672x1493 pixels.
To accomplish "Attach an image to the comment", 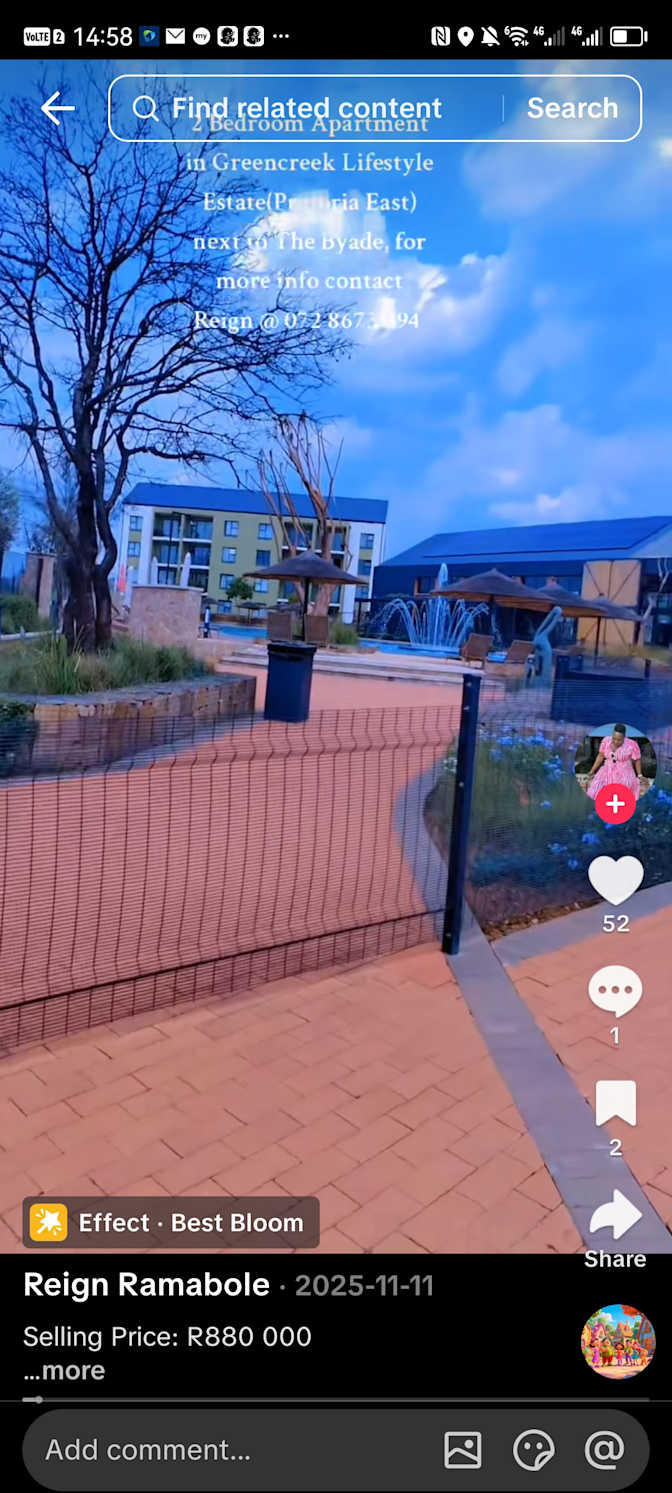I will (463, 1450).
